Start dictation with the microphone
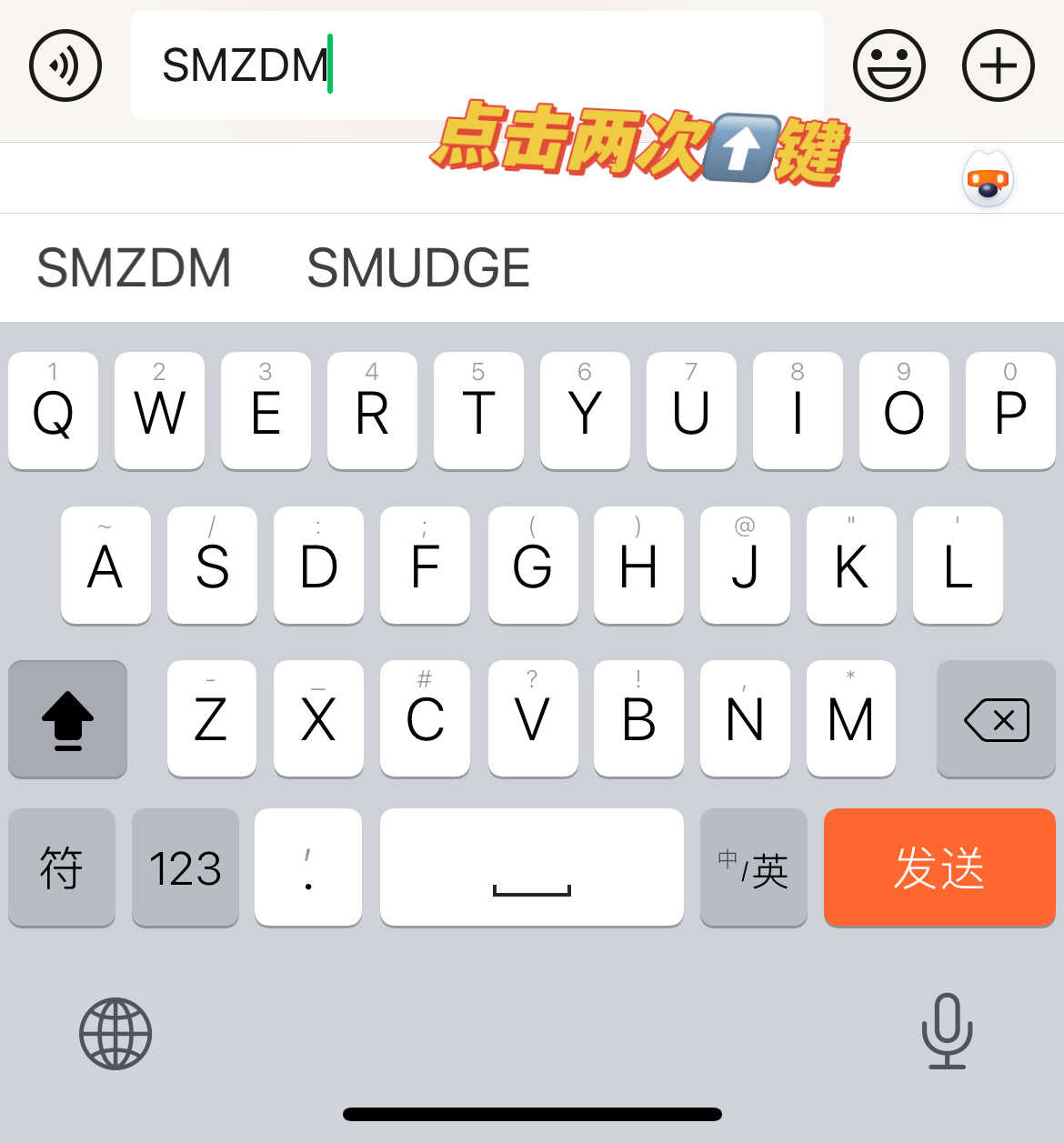 (947, 1031)
